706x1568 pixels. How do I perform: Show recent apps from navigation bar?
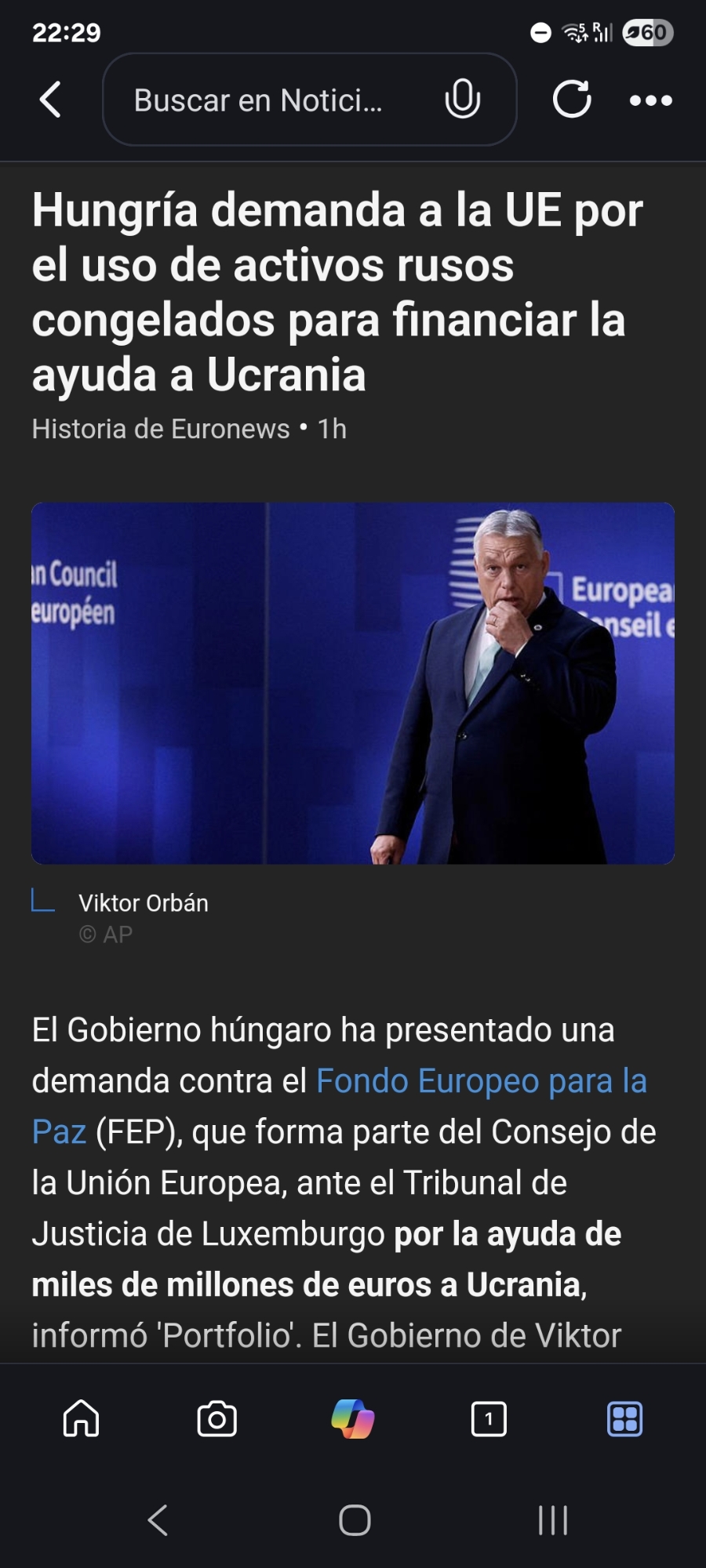coord(553,1520)
